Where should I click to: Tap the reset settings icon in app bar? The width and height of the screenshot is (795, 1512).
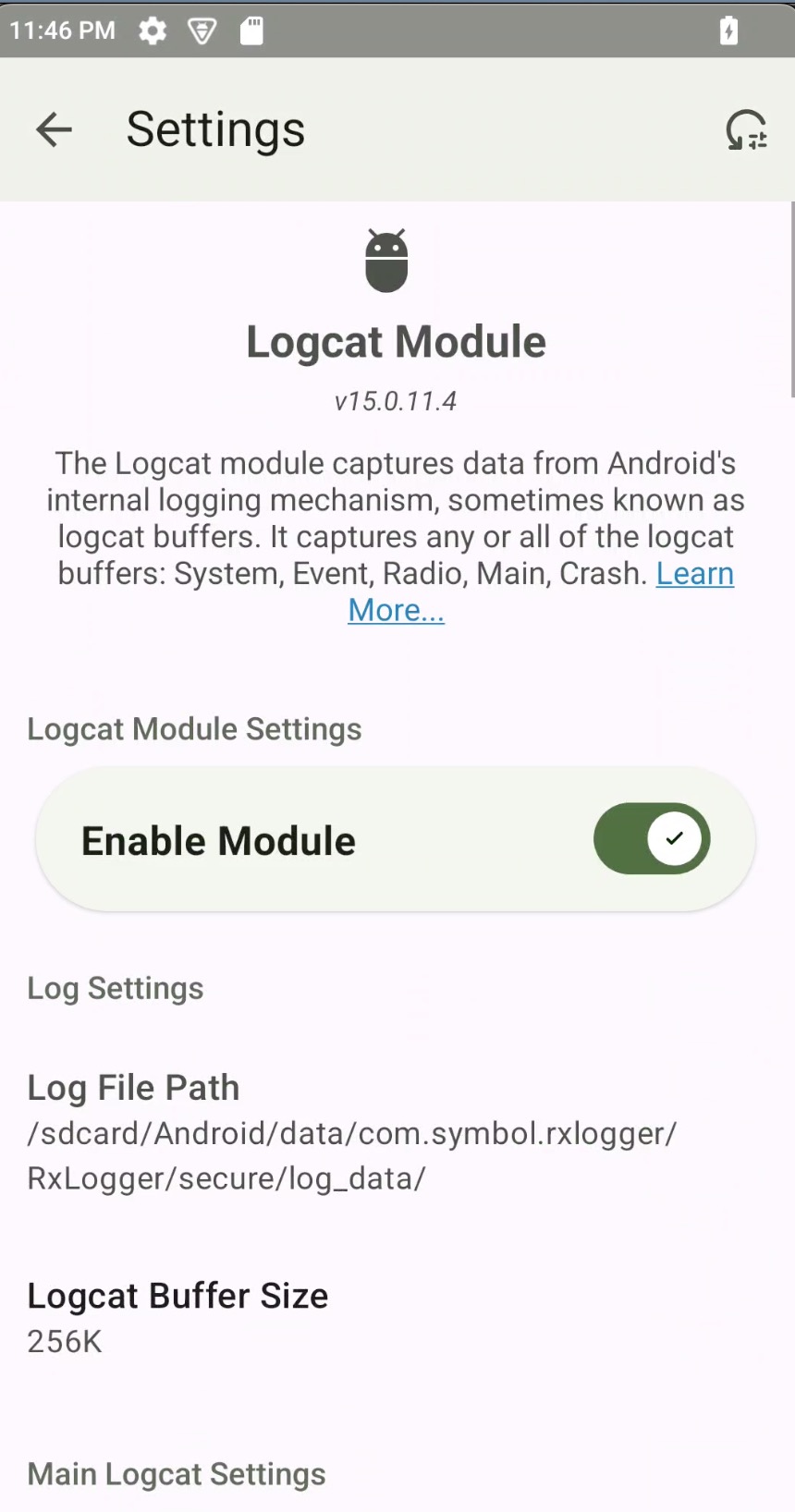tap(746, 129)
